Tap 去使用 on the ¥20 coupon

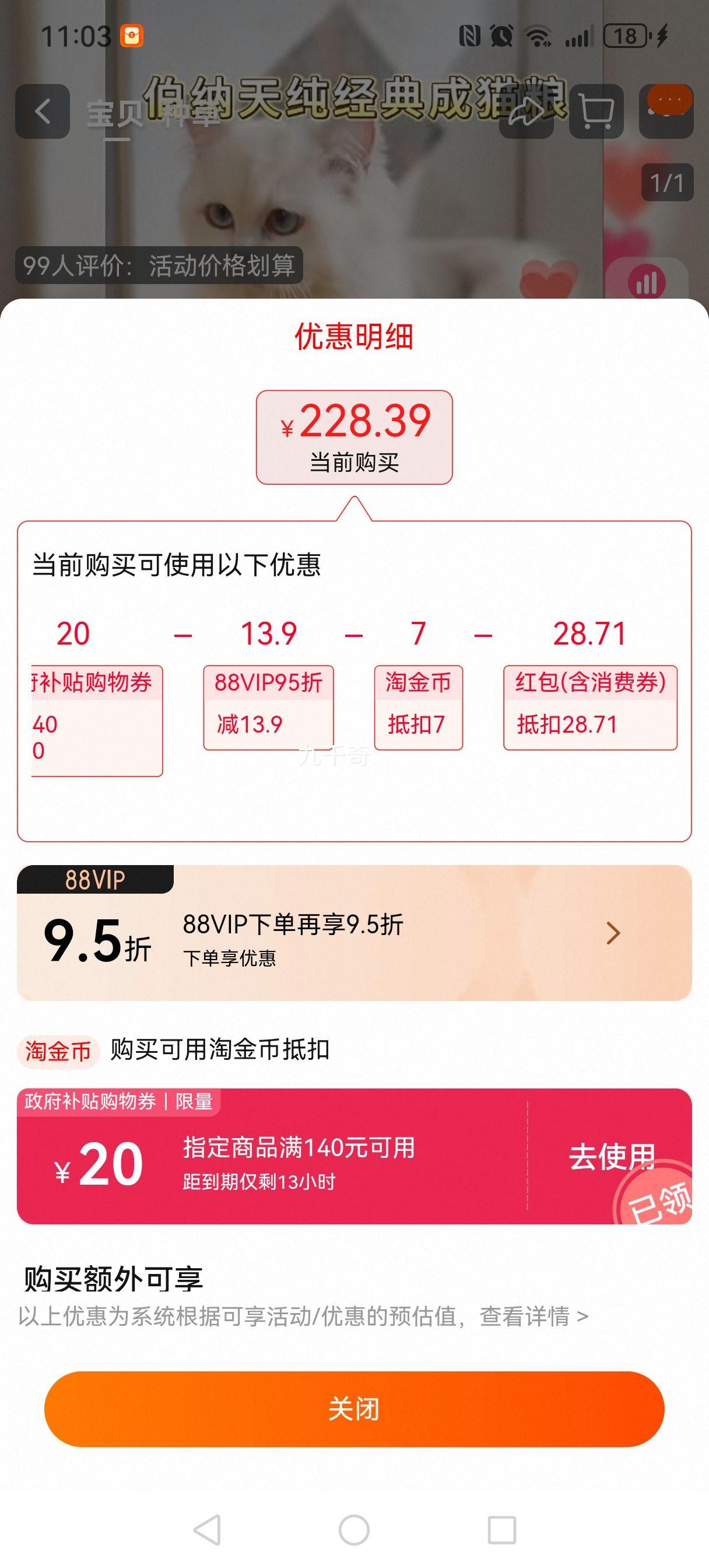(x=610, y=1157)
